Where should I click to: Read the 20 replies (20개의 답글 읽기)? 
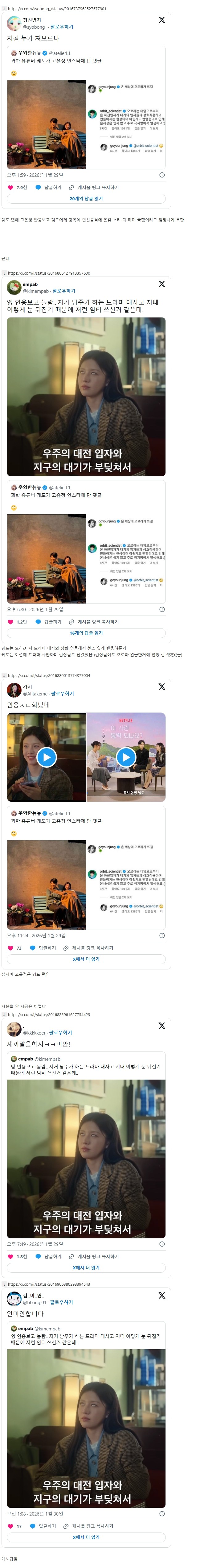pos(86,198)
